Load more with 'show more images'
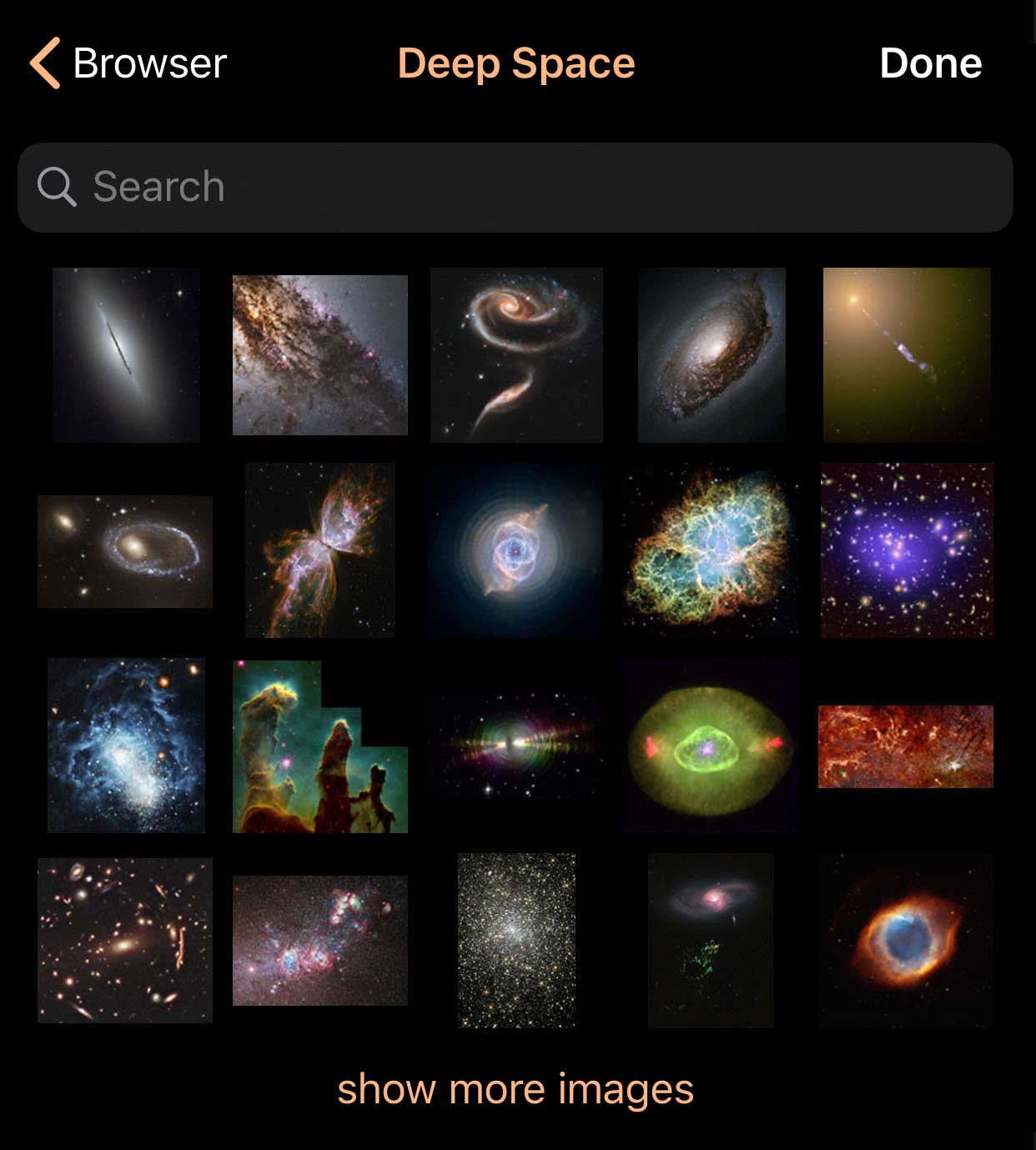This screenshot has height=1150, width=1036. (515, 1089)
